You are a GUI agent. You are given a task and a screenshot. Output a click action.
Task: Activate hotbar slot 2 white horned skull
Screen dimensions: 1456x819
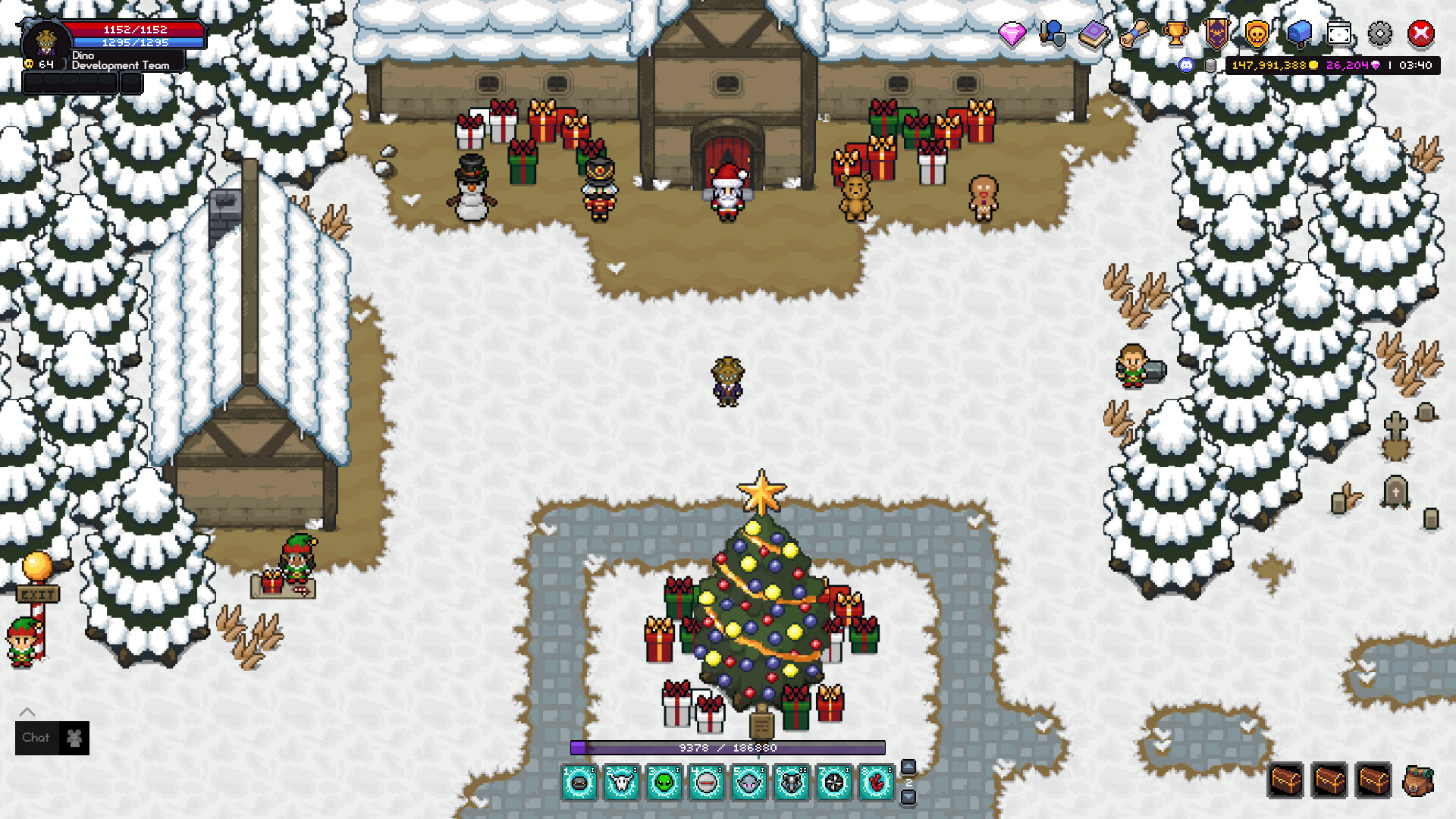[x=622, y=783]
